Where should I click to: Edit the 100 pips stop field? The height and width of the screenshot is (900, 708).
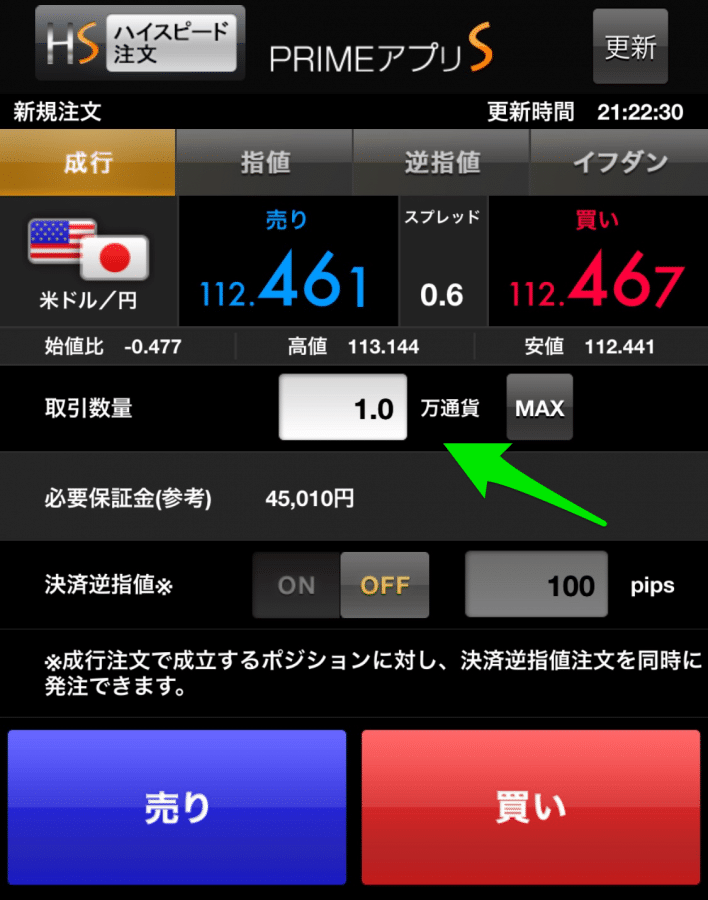(536, 585)
